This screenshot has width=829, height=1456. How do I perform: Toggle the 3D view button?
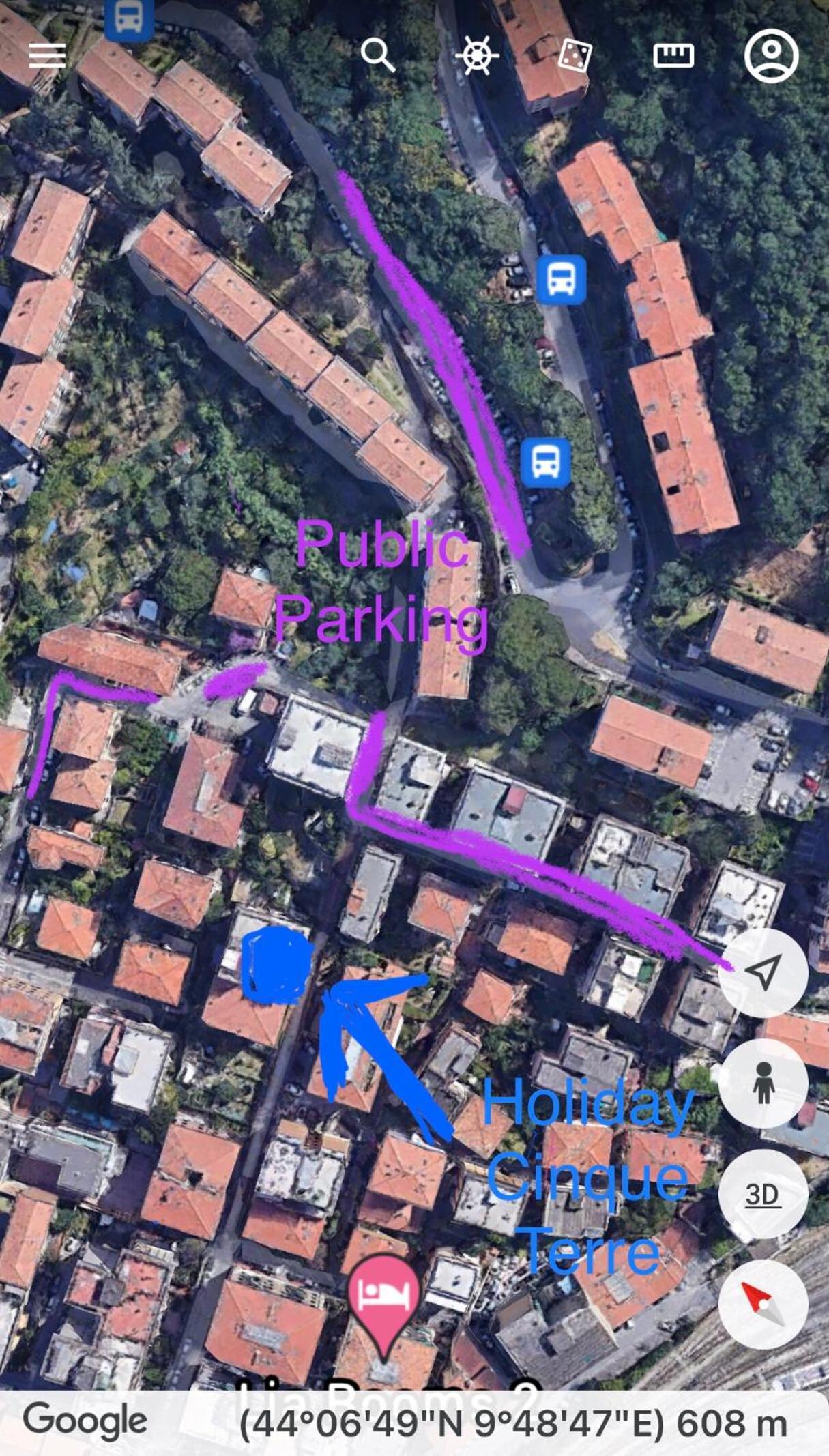click(763, 1193)
